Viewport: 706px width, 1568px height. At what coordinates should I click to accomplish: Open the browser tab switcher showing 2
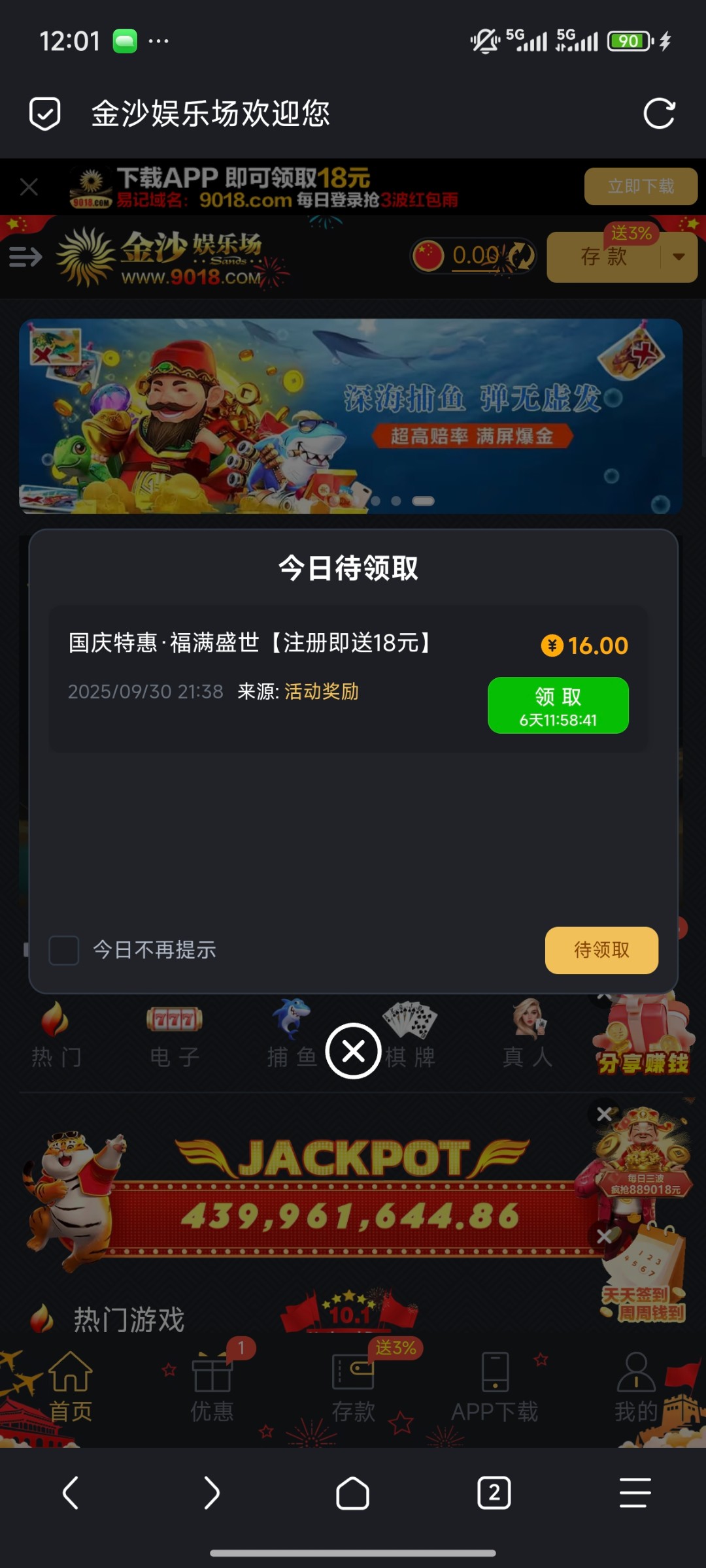click(494, 1493)
